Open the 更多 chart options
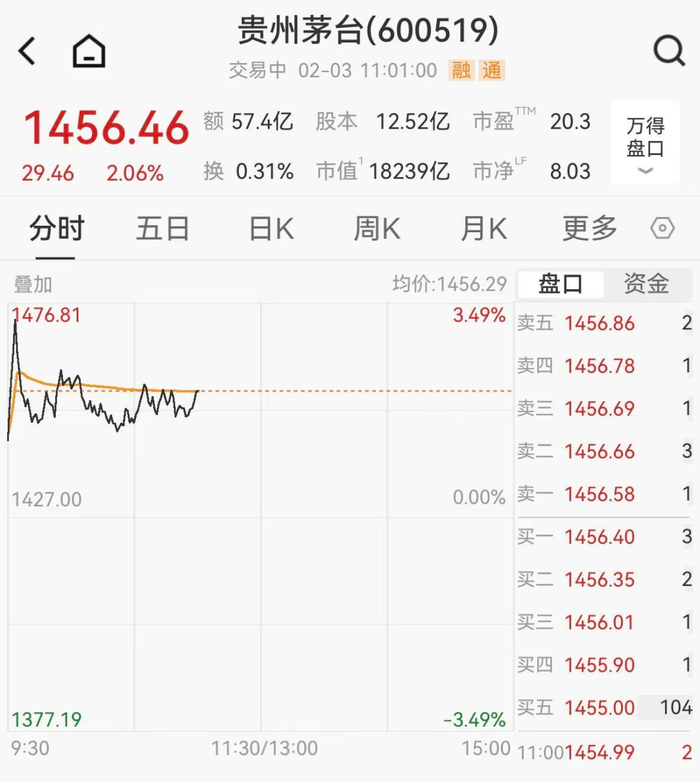700x782 pixels. pyautogui.click(x=589, y=229)
